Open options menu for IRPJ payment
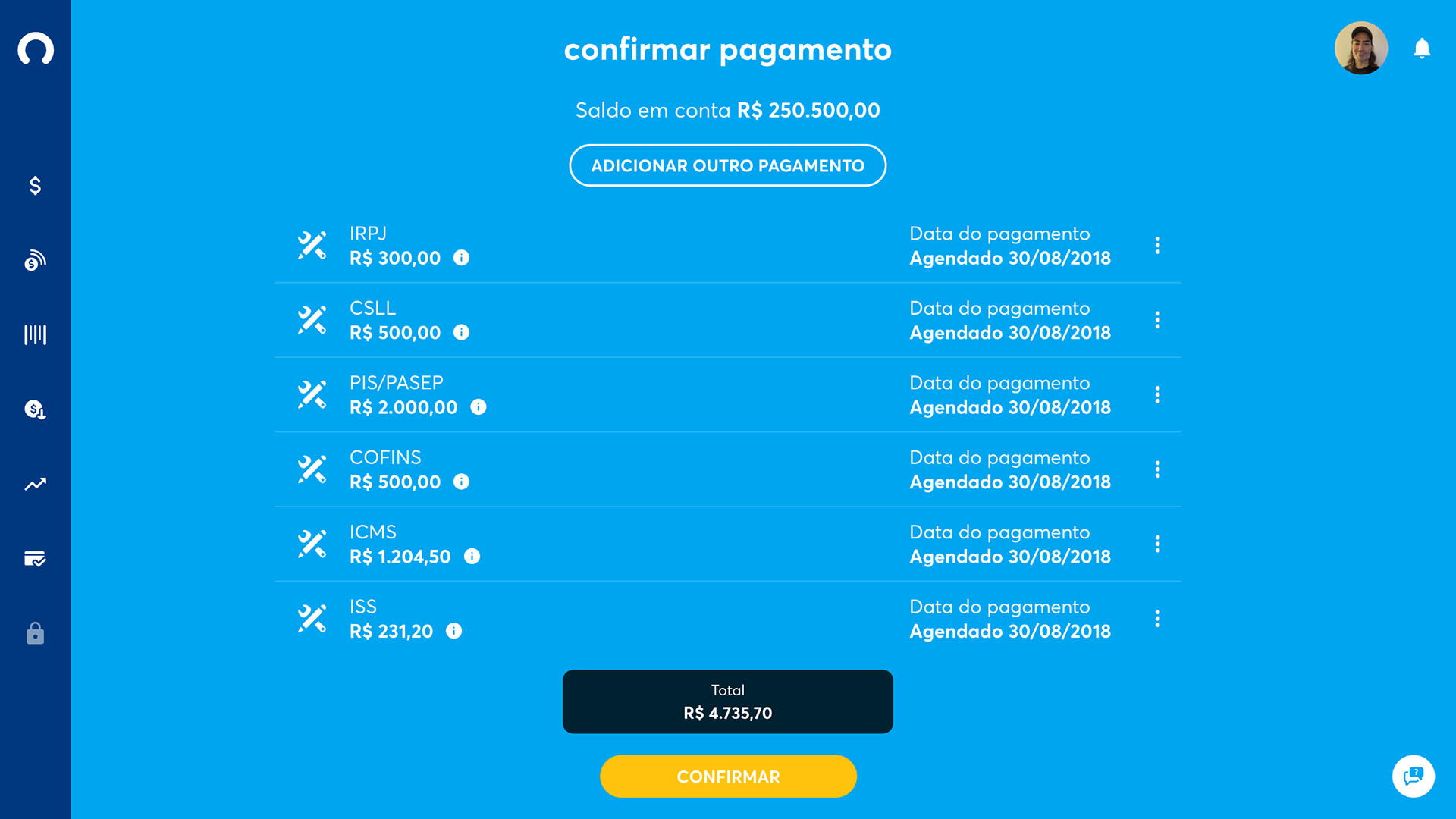The width and height of the screenshot is (1456, 819). click(x=1157, y=245)
